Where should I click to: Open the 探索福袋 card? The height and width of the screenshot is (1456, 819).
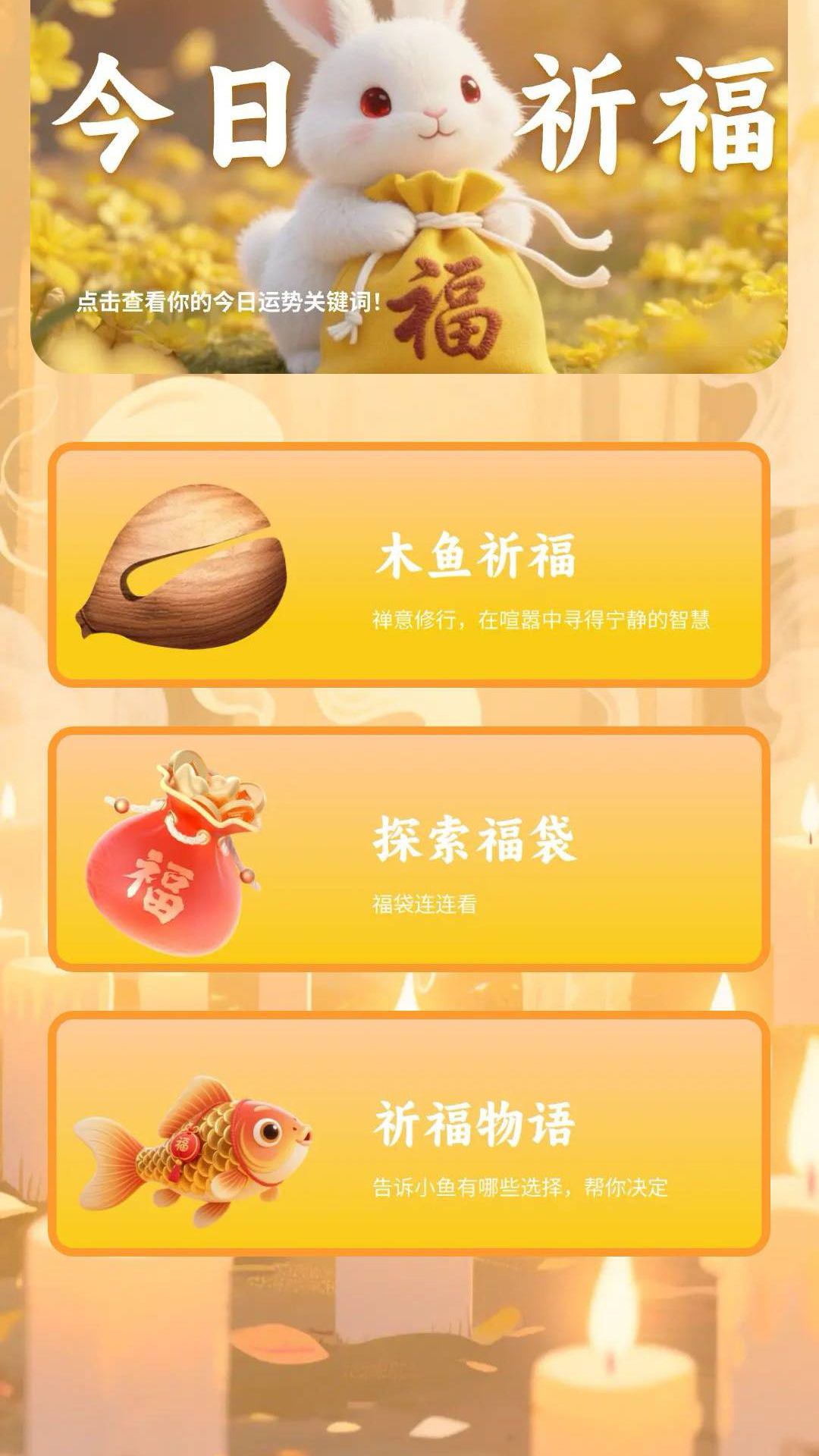pyautogui.click(x=409, y=849)
